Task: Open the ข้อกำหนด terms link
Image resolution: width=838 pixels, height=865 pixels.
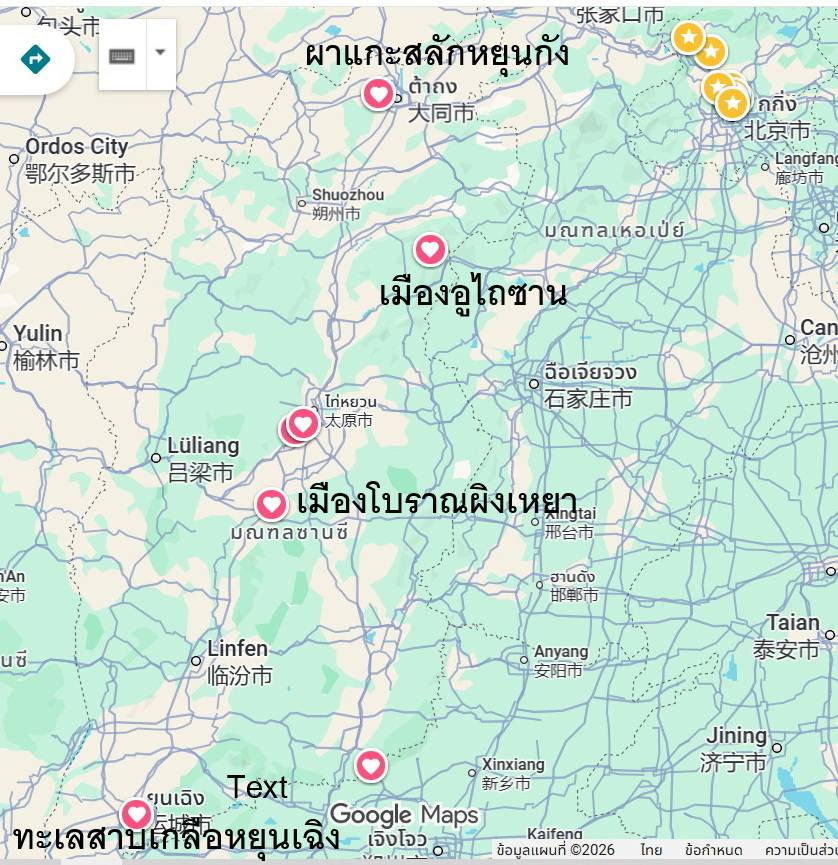Action: click(714, 850)
